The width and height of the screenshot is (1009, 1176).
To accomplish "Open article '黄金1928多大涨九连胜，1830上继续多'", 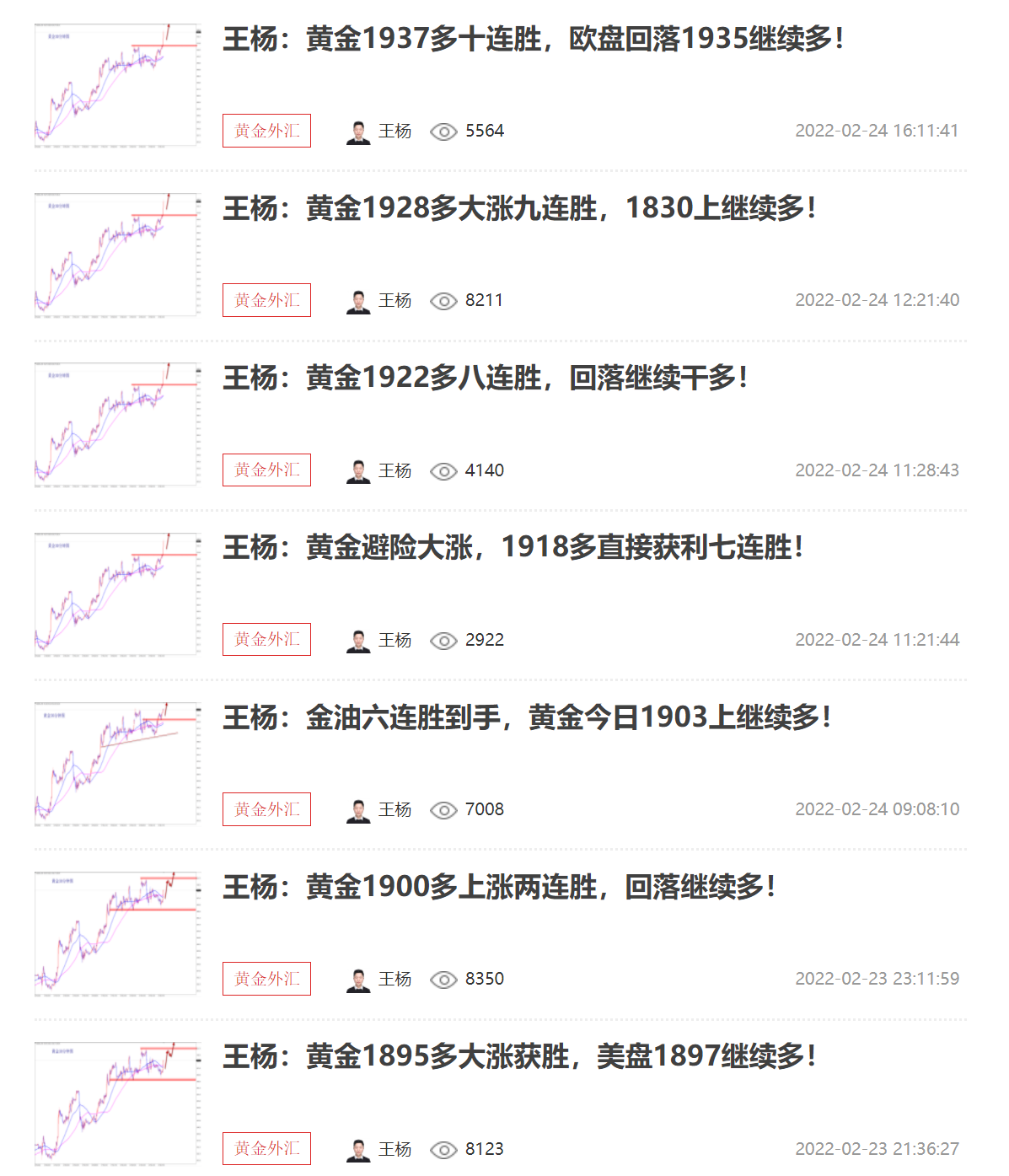I will pyautogui.click(x=518, y=208).
